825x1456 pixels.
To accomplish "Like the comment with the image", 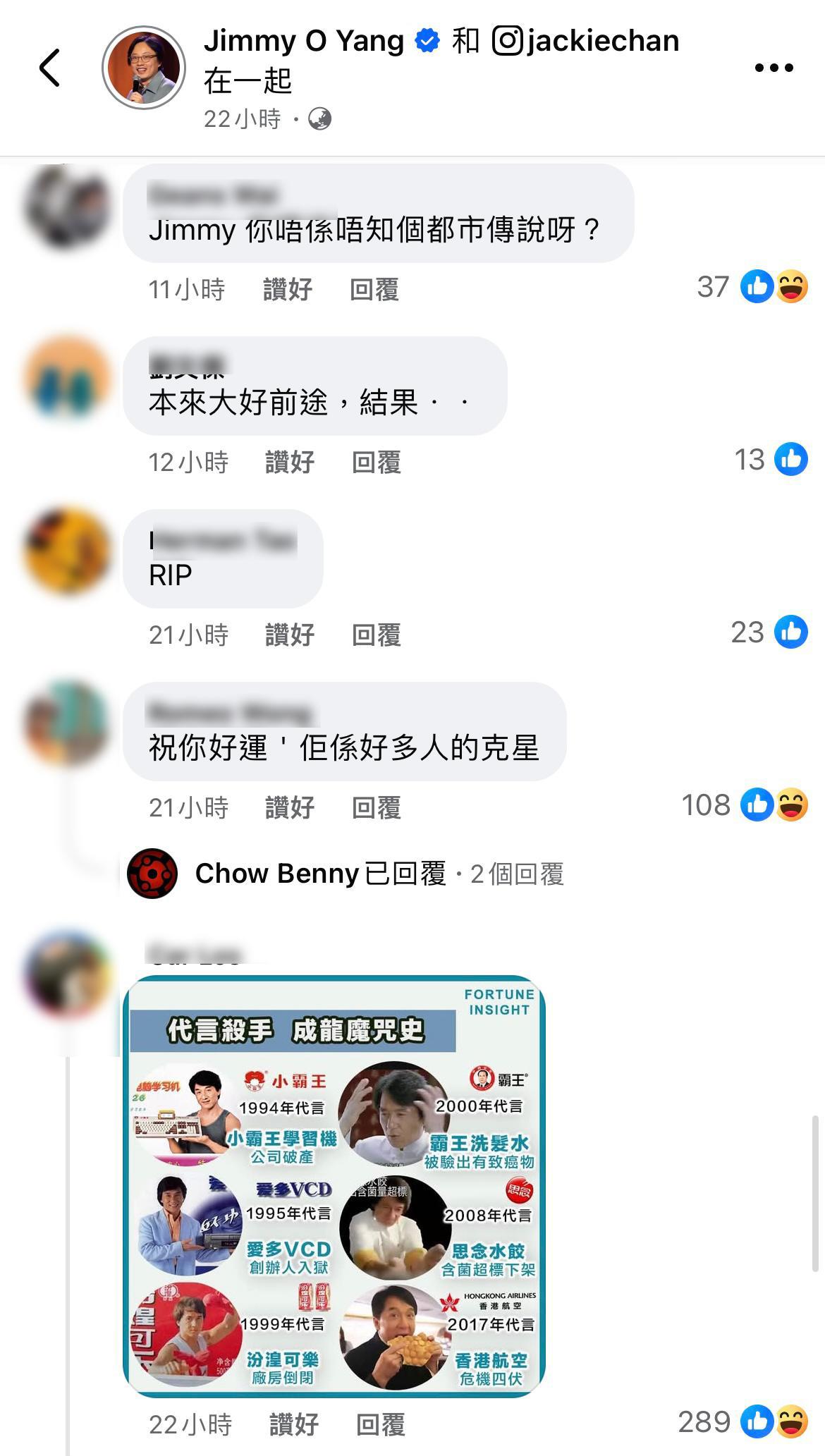I will click(x=294, y=1424).
